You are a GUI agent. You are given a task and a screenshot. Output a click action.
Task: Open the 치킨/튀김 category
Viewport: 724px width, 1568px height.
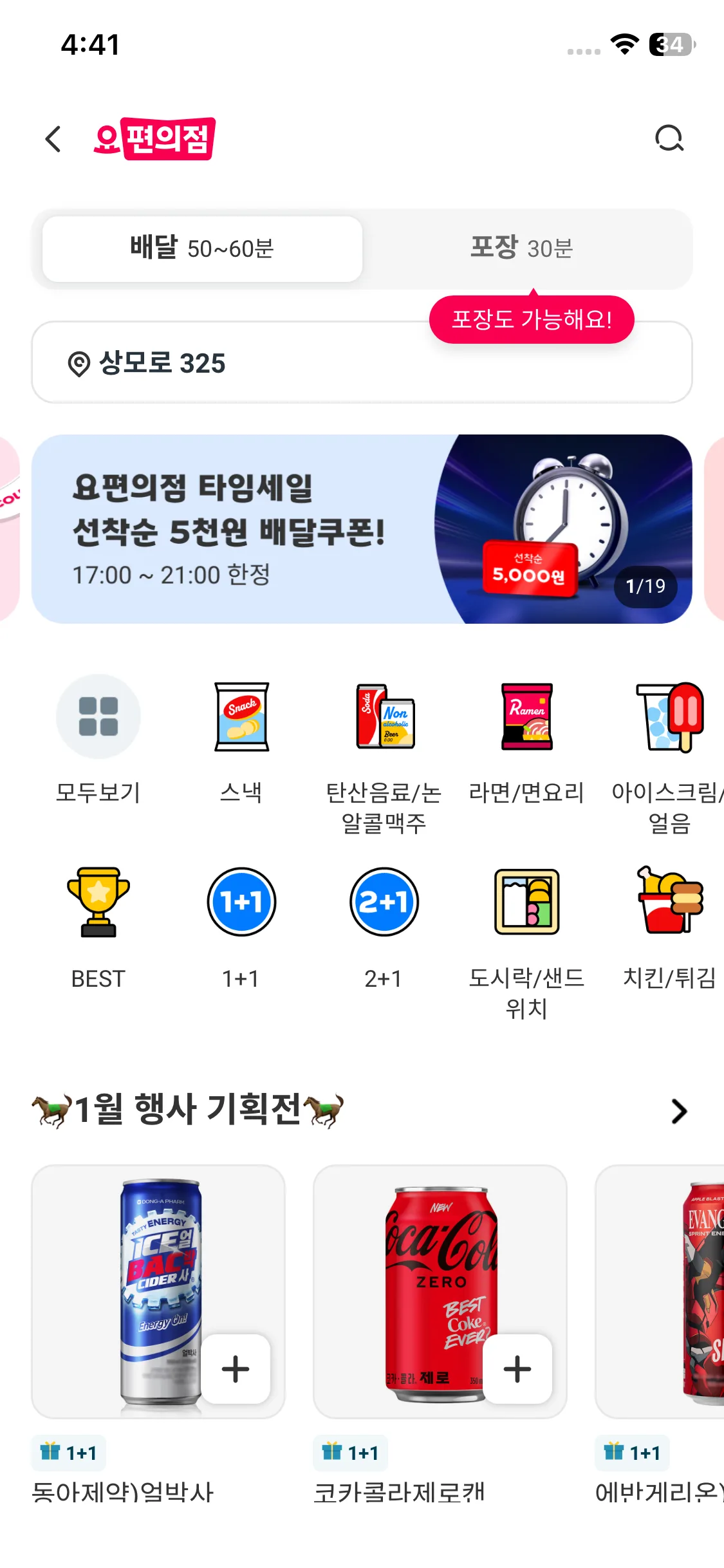(669, 928)
